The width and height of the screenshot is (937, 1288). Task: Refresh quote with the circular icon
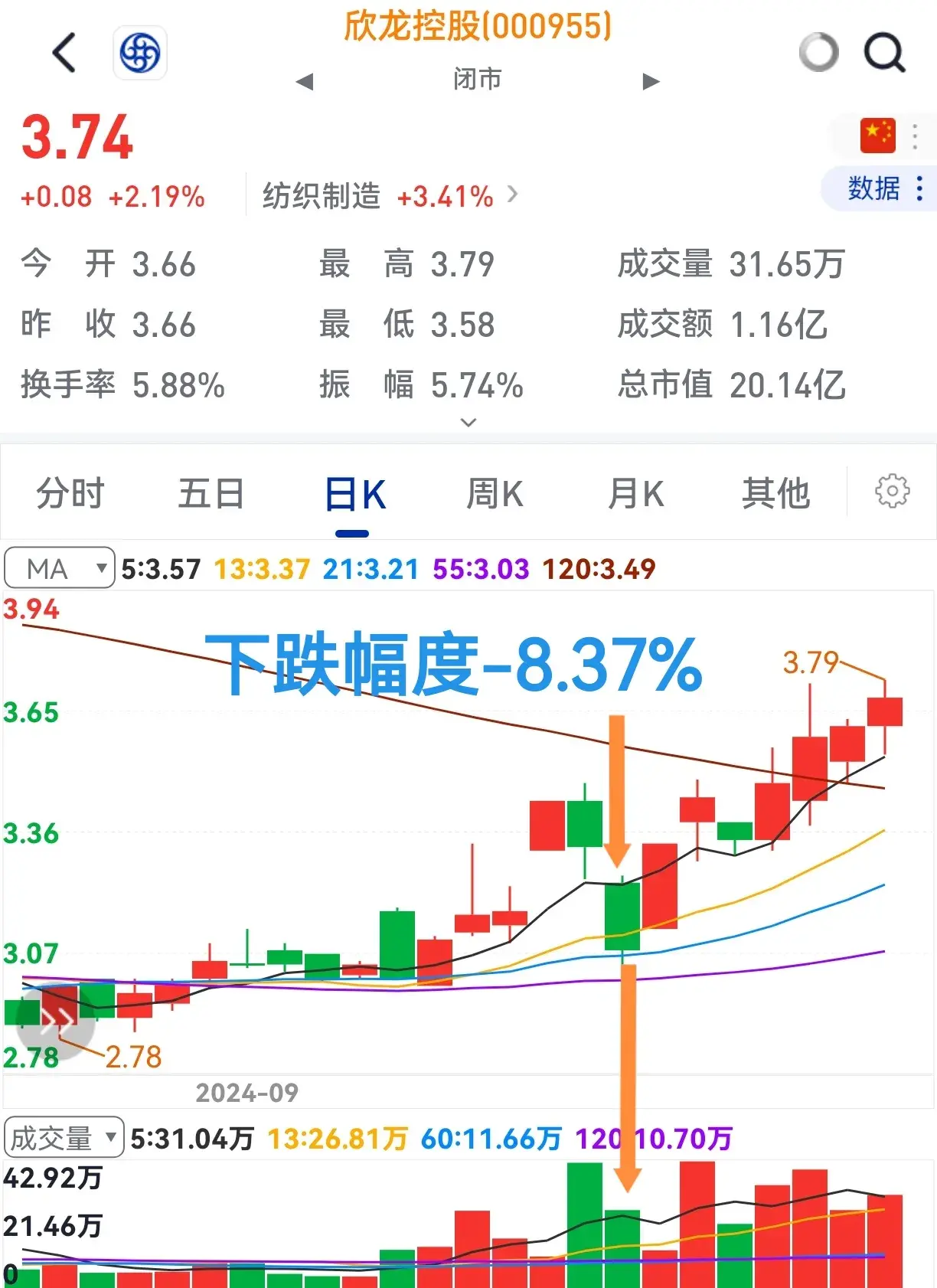click(818, 53)
